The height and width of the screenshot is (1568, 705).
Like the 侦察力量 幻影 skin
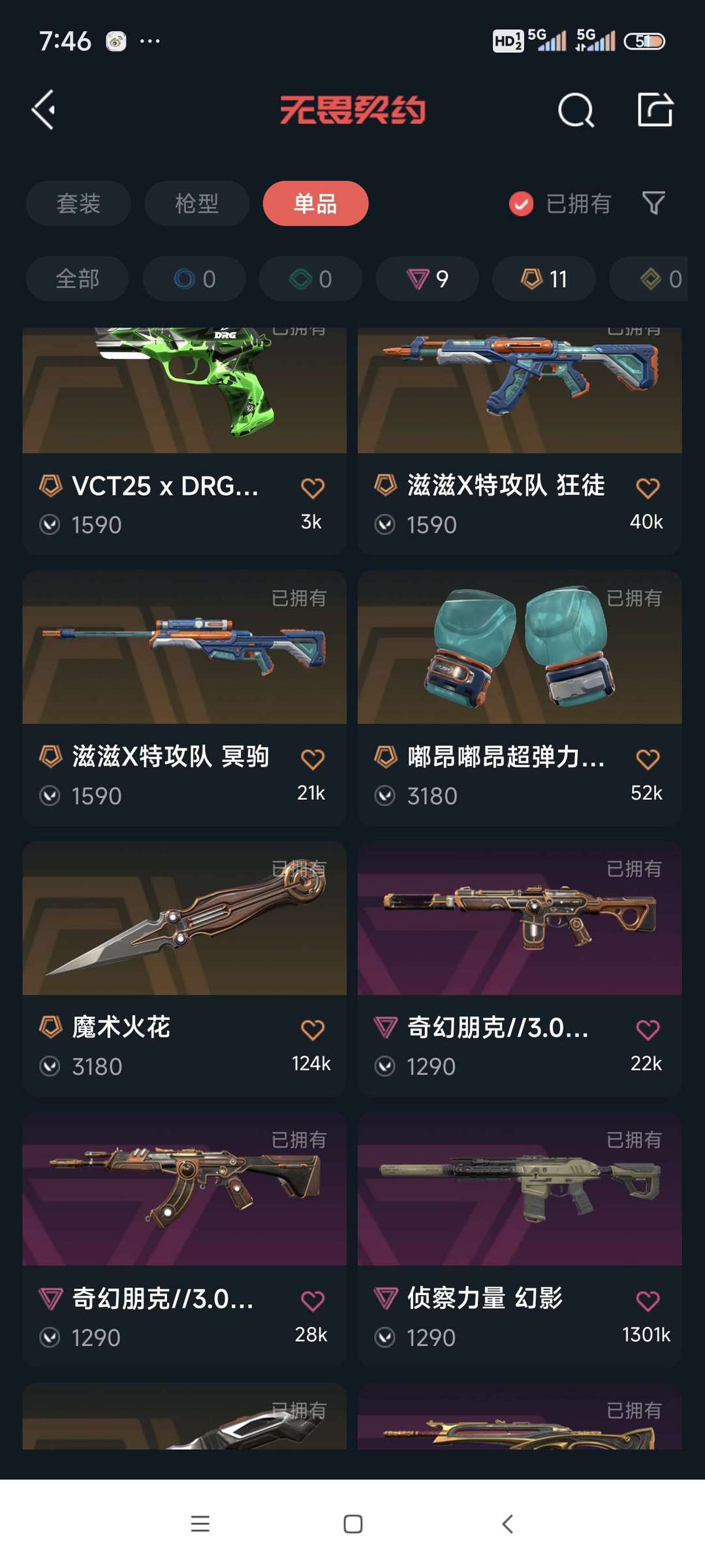647,1301
